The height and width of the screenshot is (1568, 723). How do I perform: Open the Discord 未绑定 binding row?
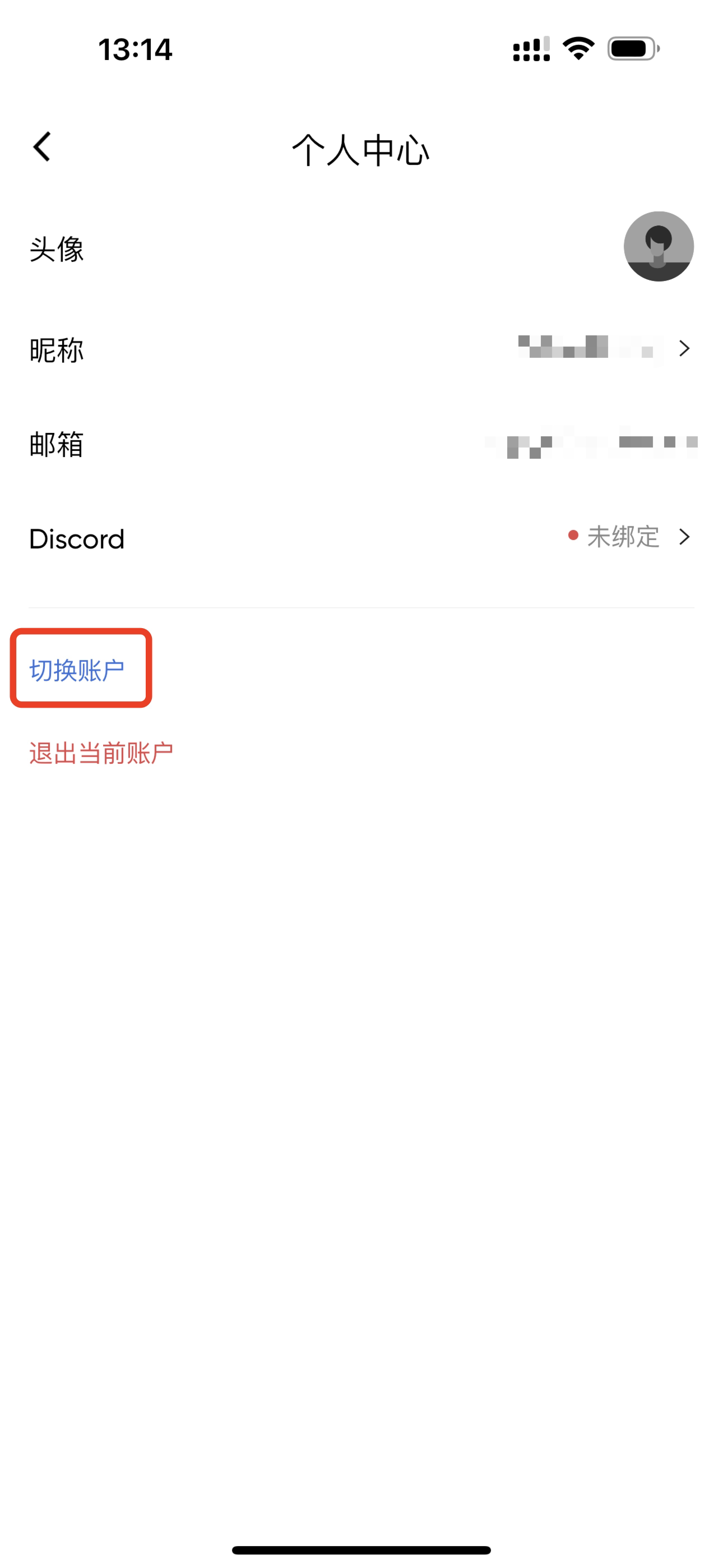(x=361, y=537)
